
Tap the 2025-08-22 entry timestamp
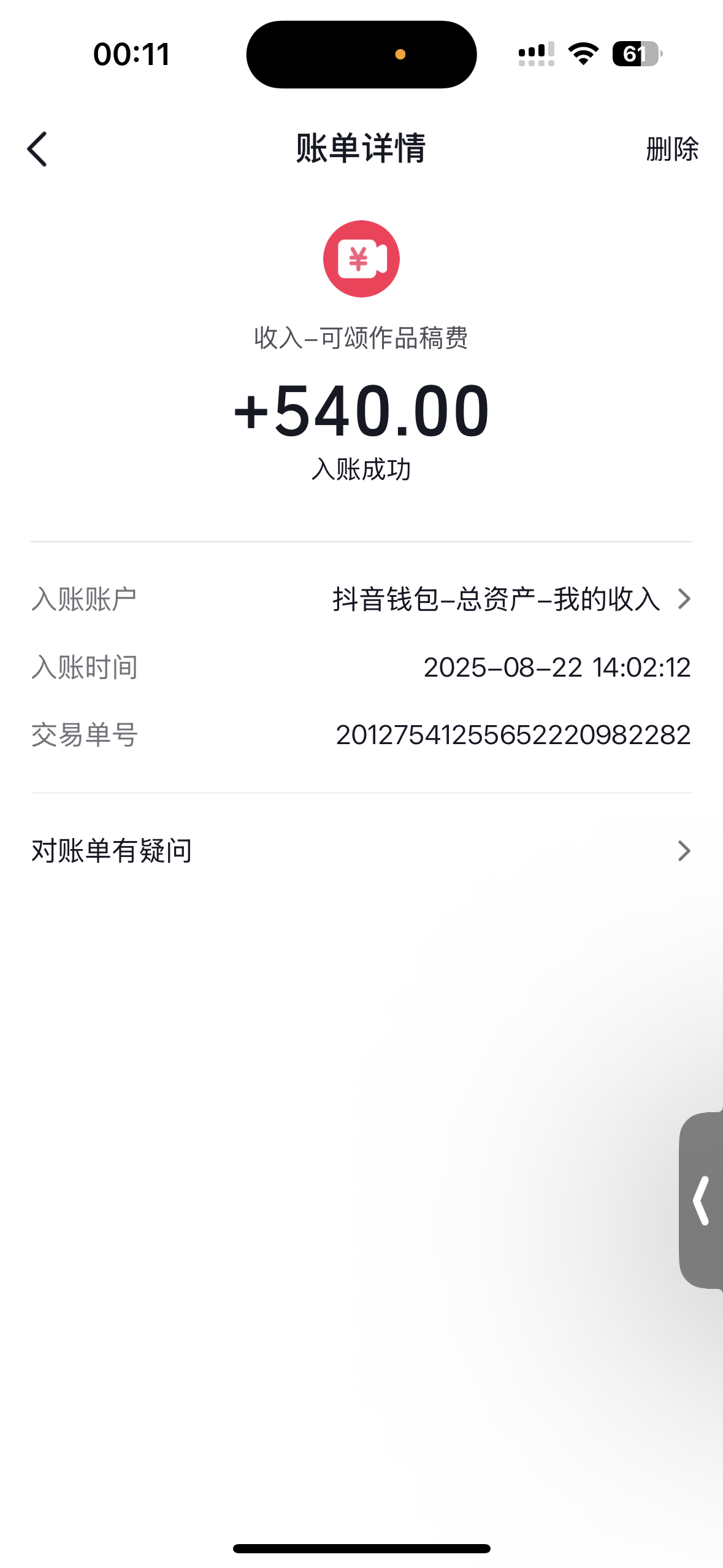558,666
